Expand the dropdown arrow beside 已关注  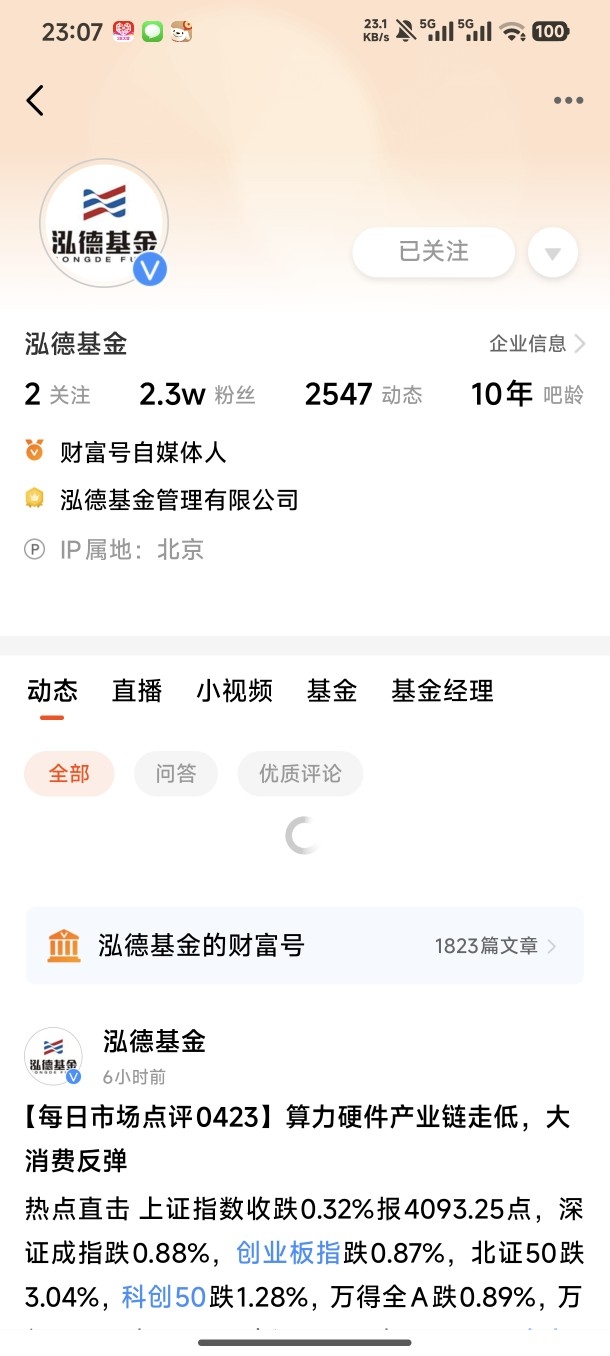pos(553,252)
